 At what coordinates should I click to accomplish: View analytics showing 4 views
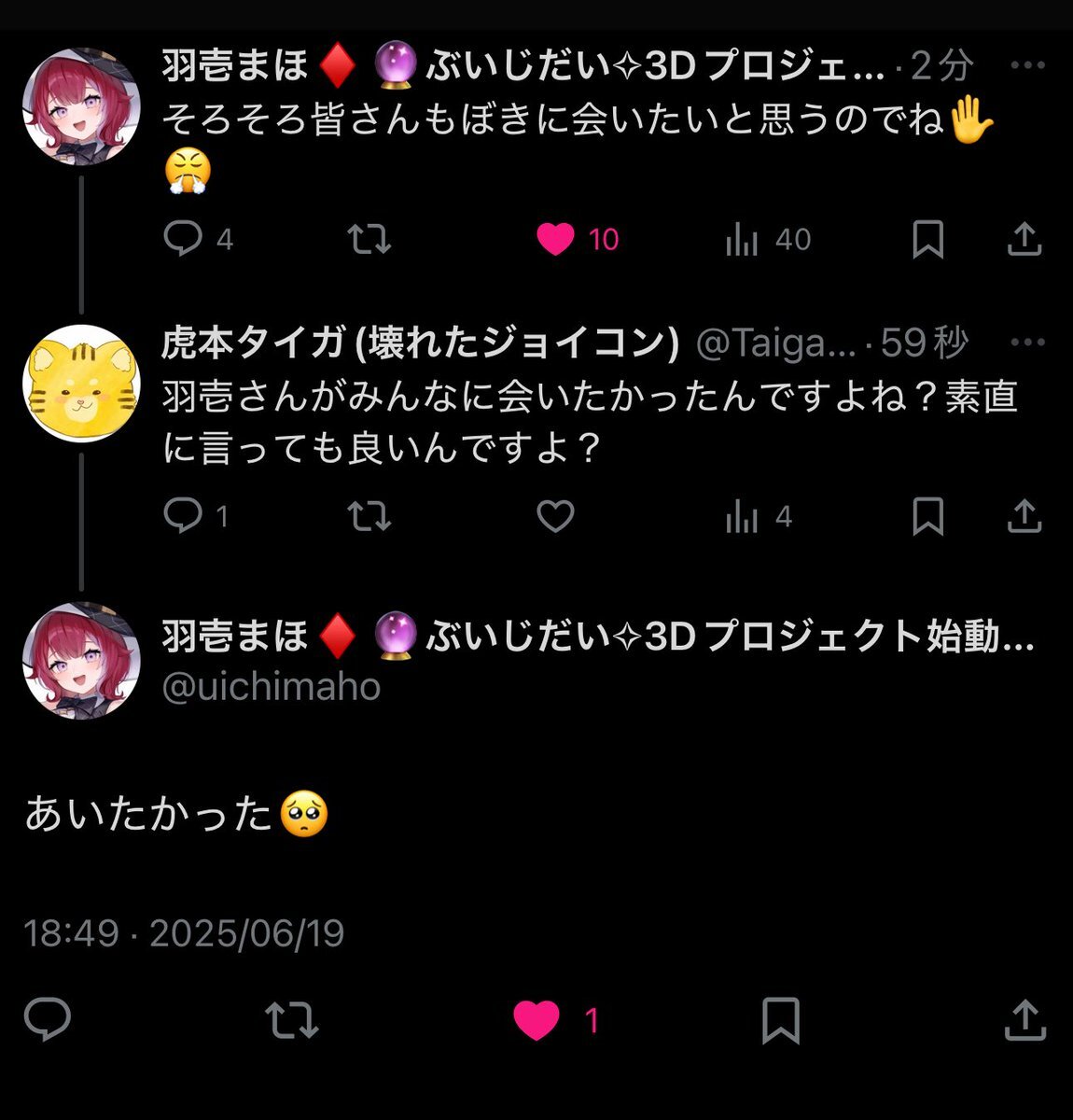(742, 516)
